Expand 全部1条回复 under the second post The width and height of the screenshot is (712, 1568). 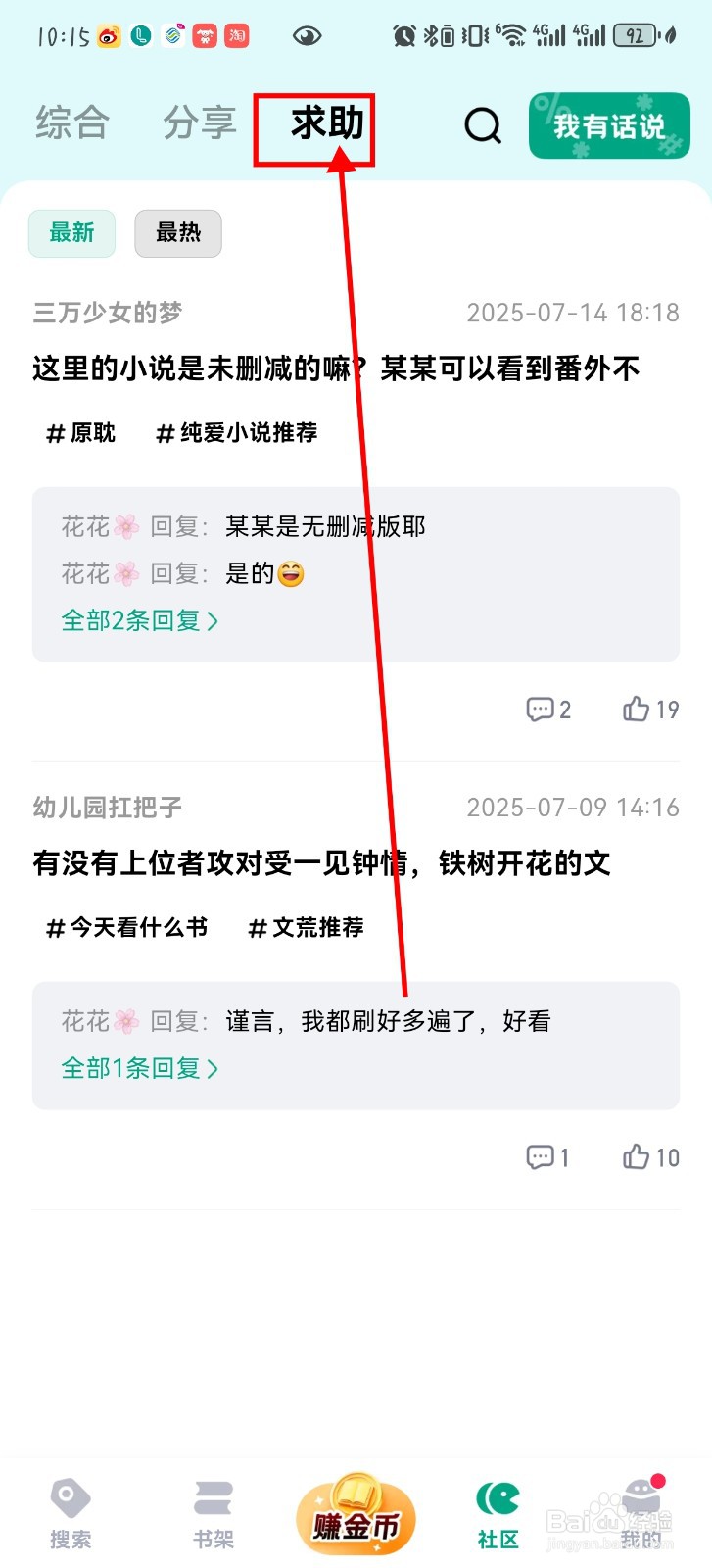tap(139, 1068)
